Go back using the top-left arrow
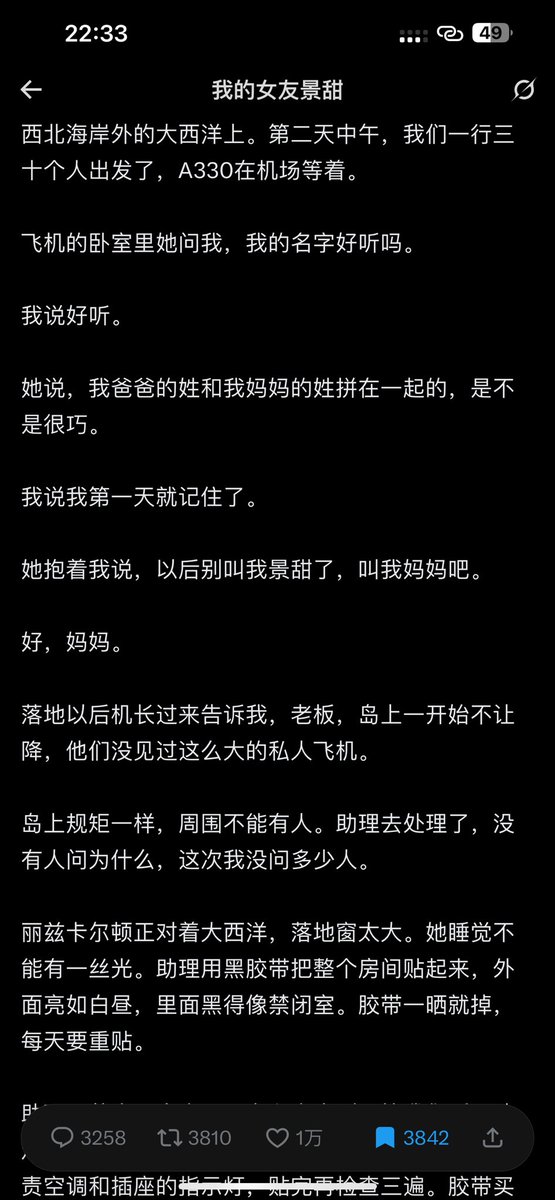 [x=31, y=90]
